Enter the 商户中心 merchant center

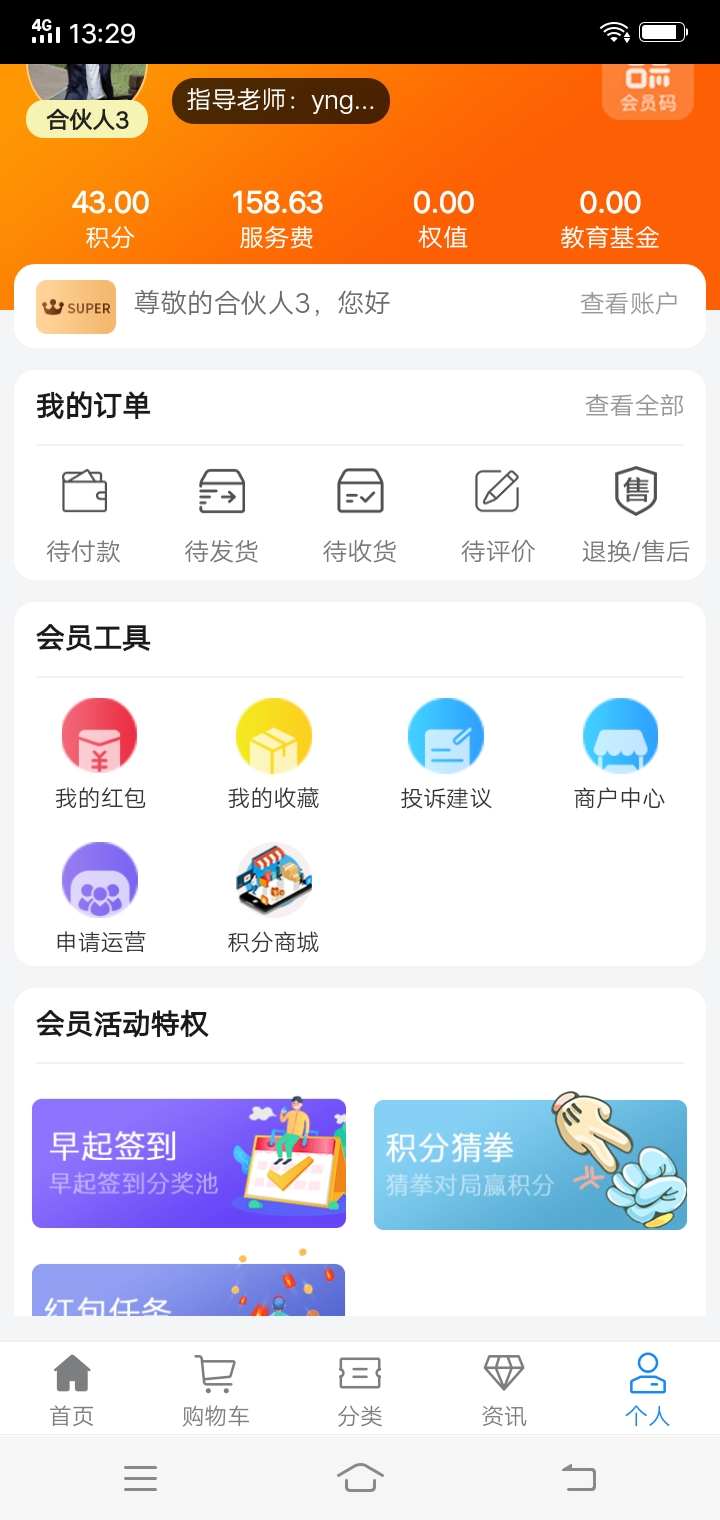[x=620, y=755]
